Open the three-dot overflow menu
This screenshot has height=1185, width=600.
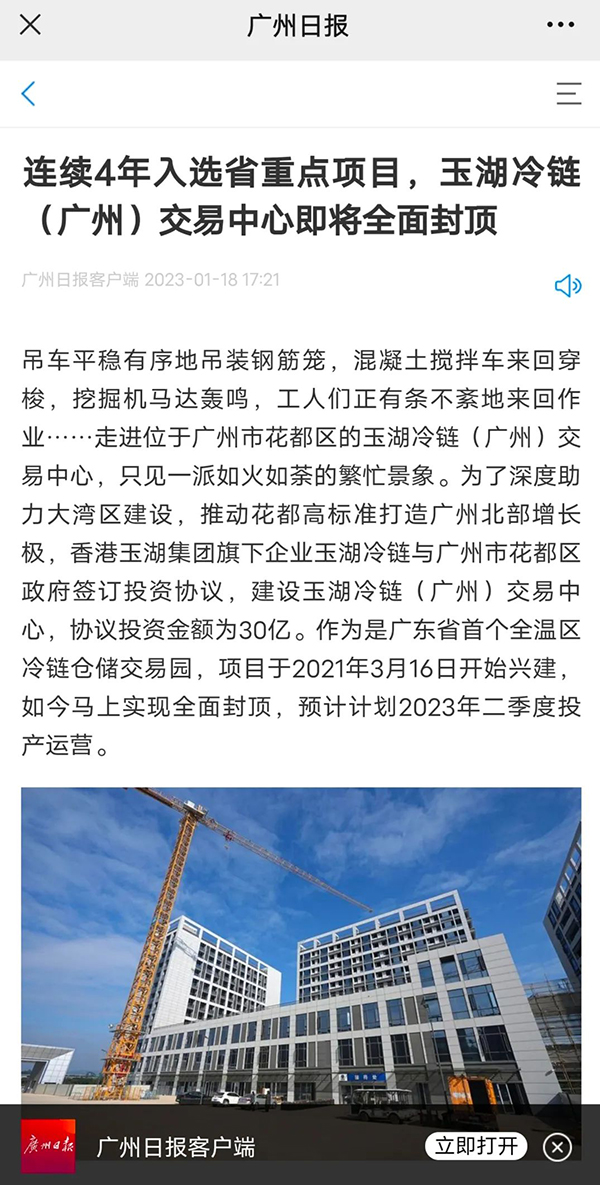coord(560,25)
